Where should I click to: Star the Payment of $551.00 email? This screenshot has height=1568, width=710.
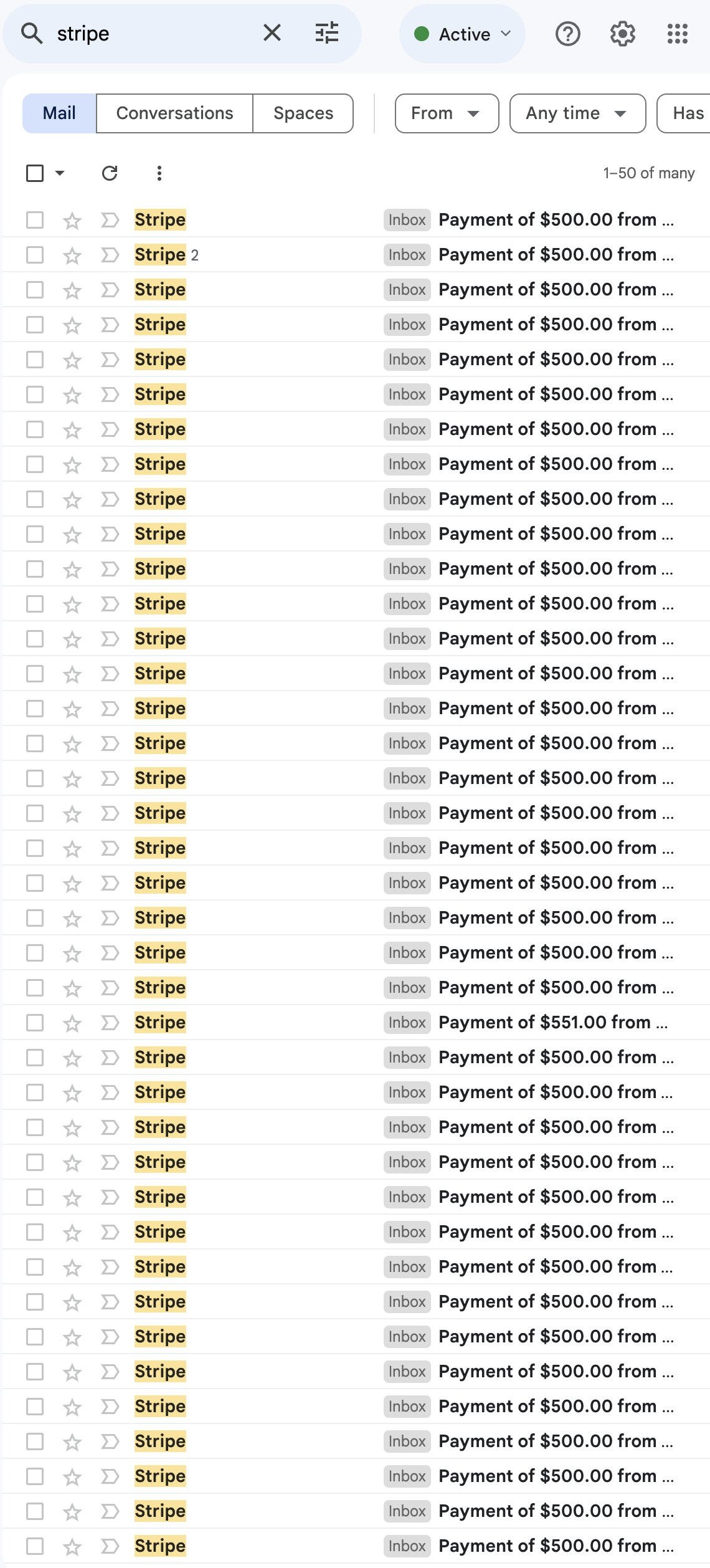(x=72, y=1023)
